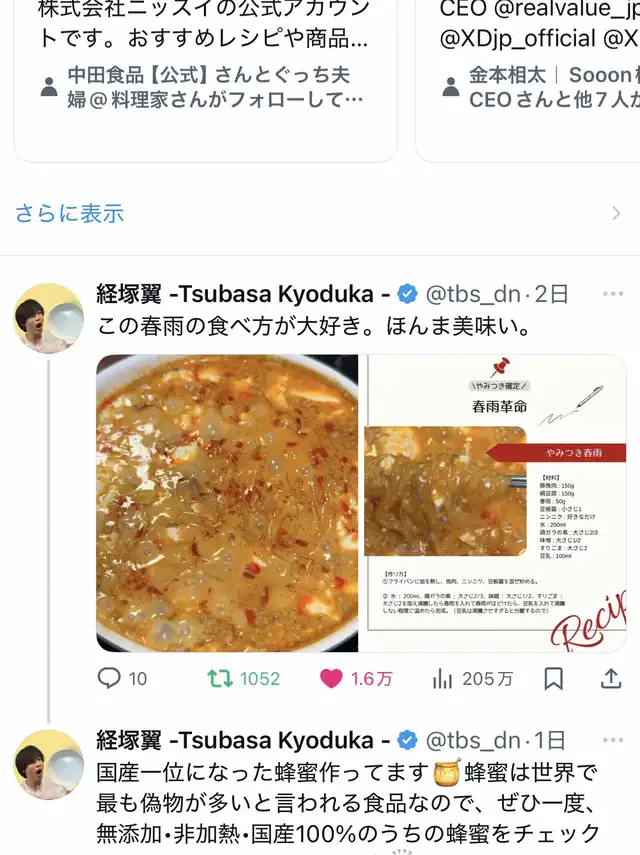Open the avatar on the honey post
Viewport: 640px width, 855px height.
coord(48,764)
